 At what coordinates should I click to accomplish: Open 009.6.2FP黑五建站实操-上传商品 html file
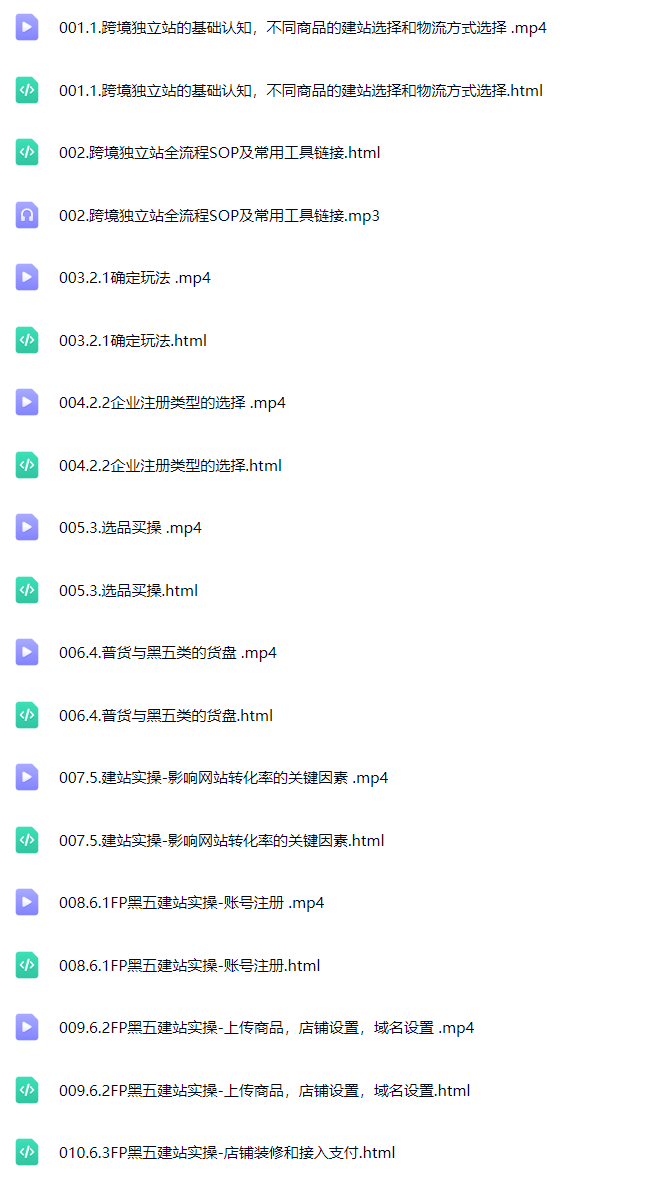(264, 1091)
